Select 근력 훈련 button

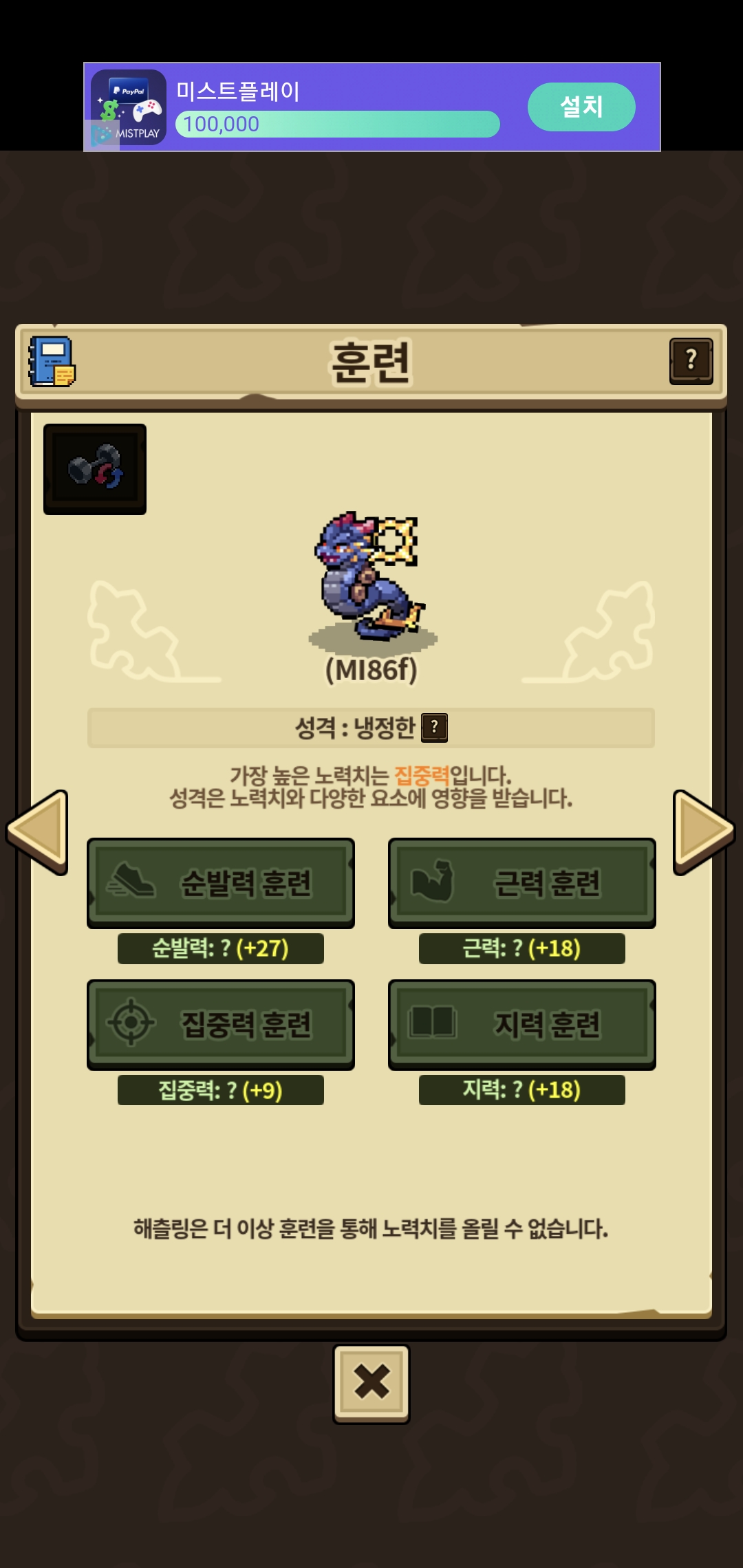(x=521, y=883)
